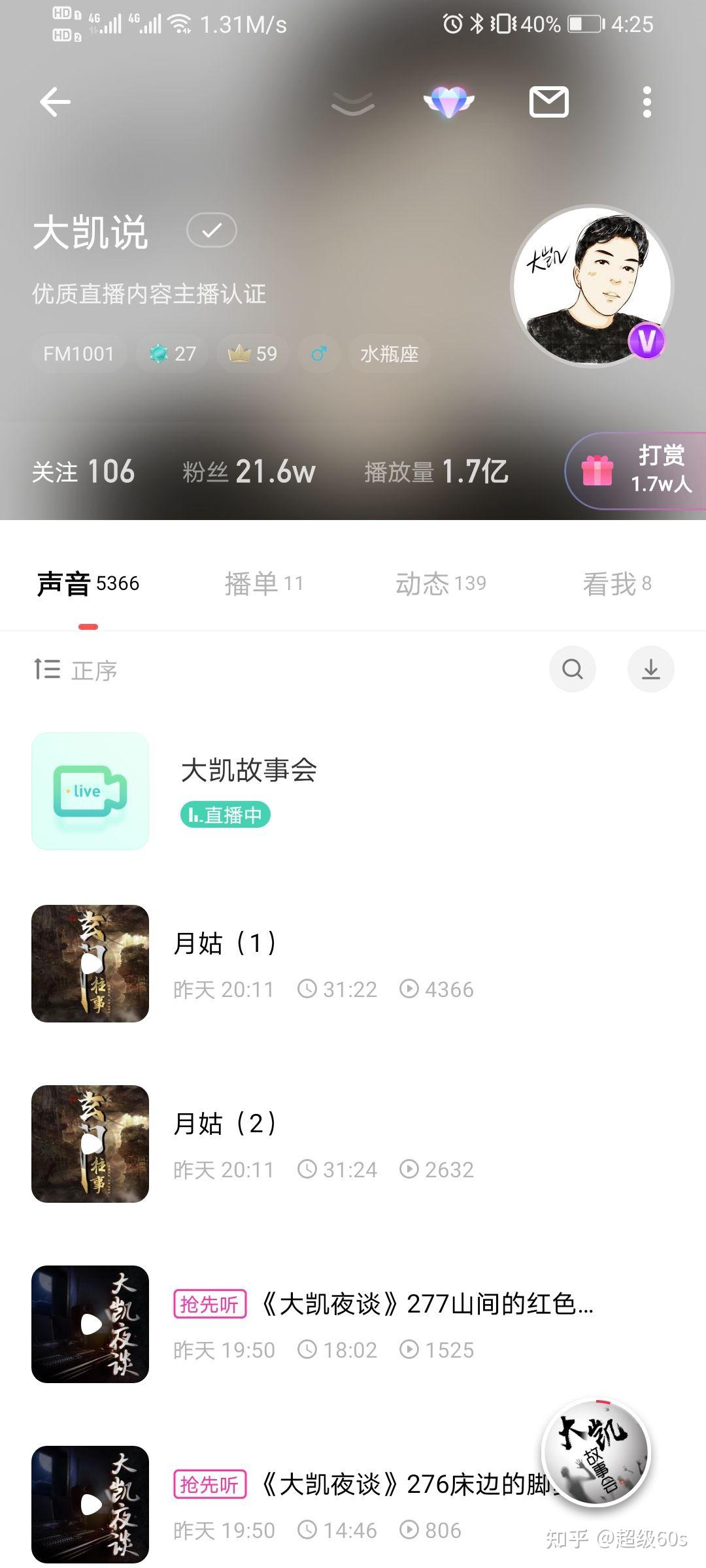Screen dimensions: 706x1568
Task: Switch to the 动态 tab
Action: click(x=441, y=583)
